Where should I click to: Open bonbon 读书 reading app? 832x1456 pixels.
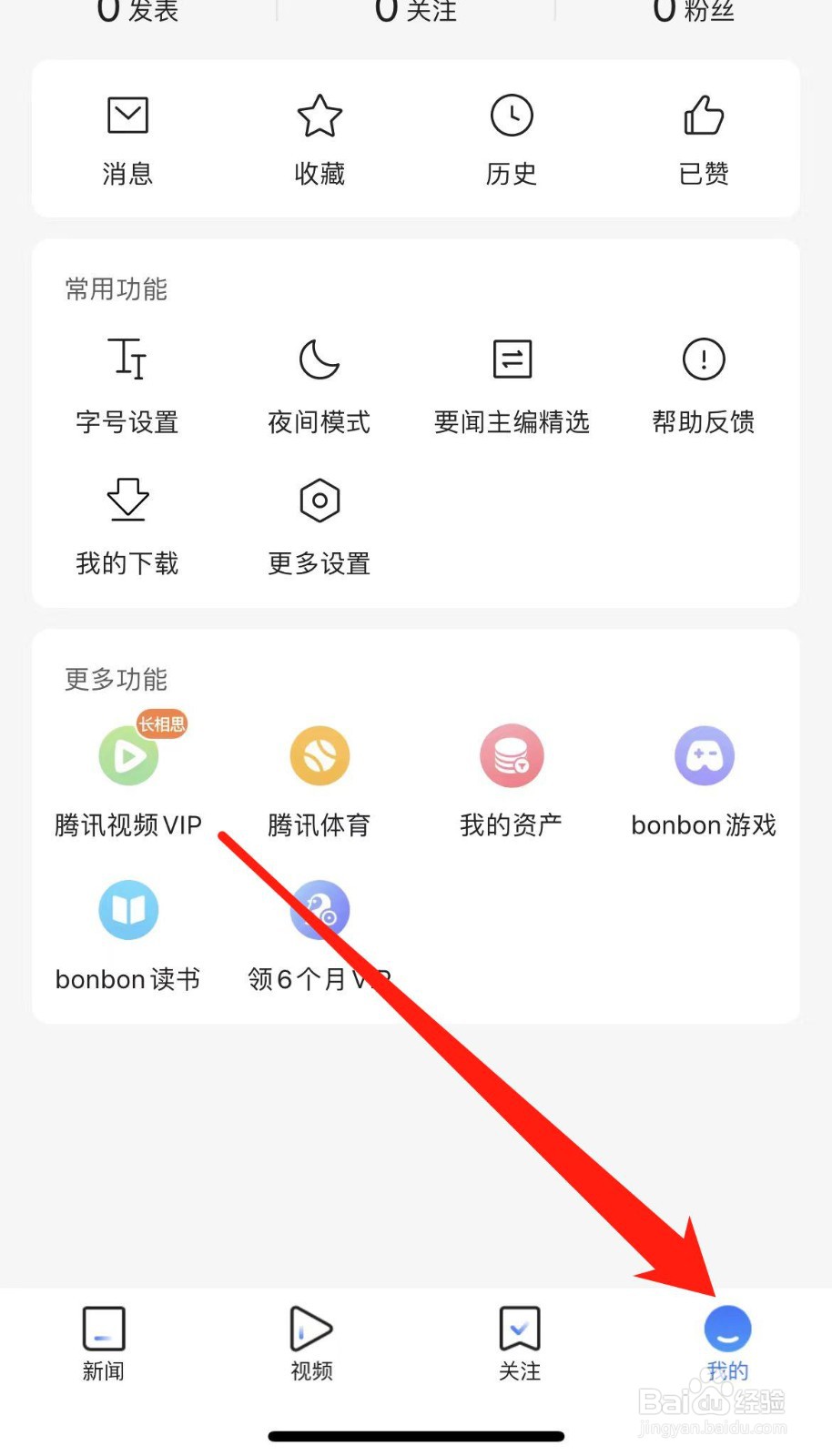click(127, 933)
